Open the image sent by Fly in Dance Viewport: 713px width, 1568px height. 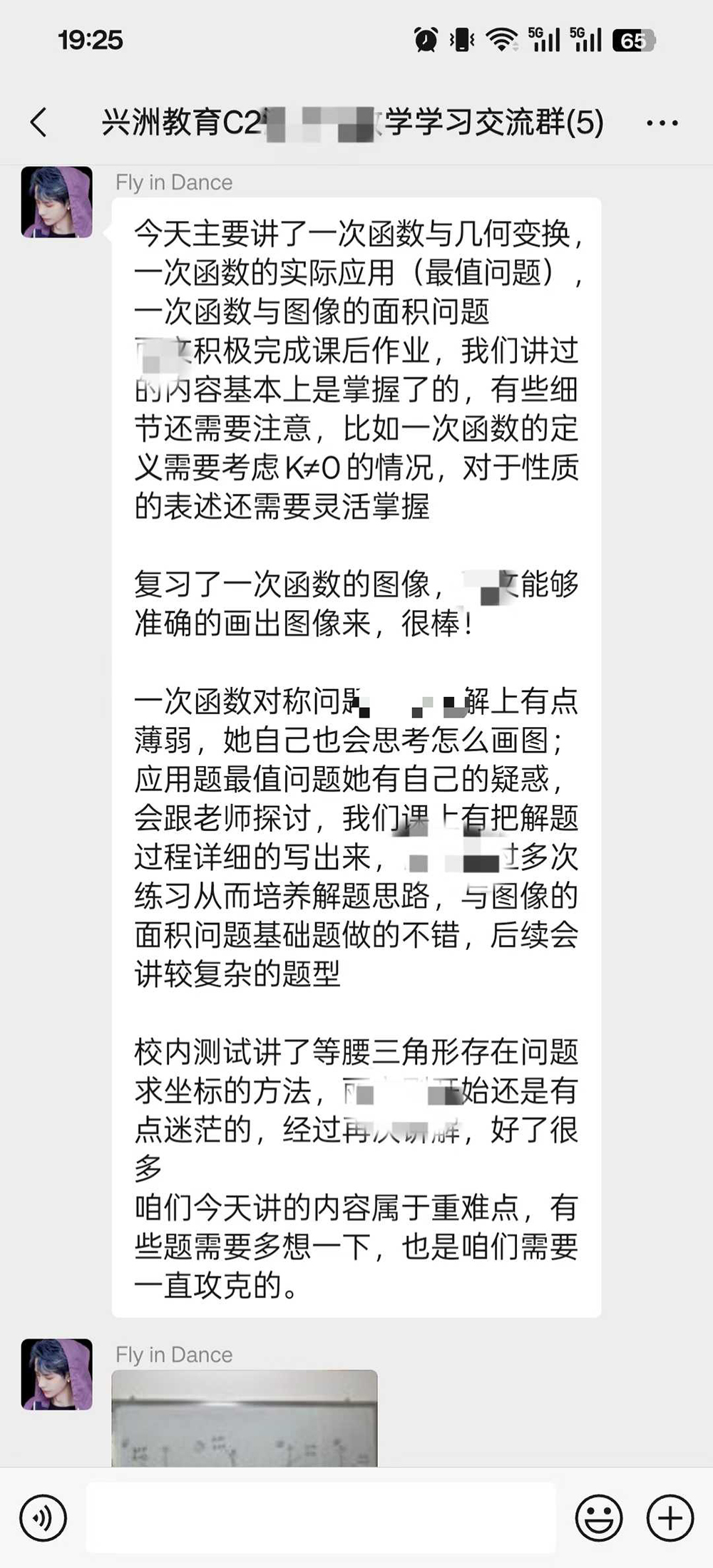click(x=245, y=1417)
